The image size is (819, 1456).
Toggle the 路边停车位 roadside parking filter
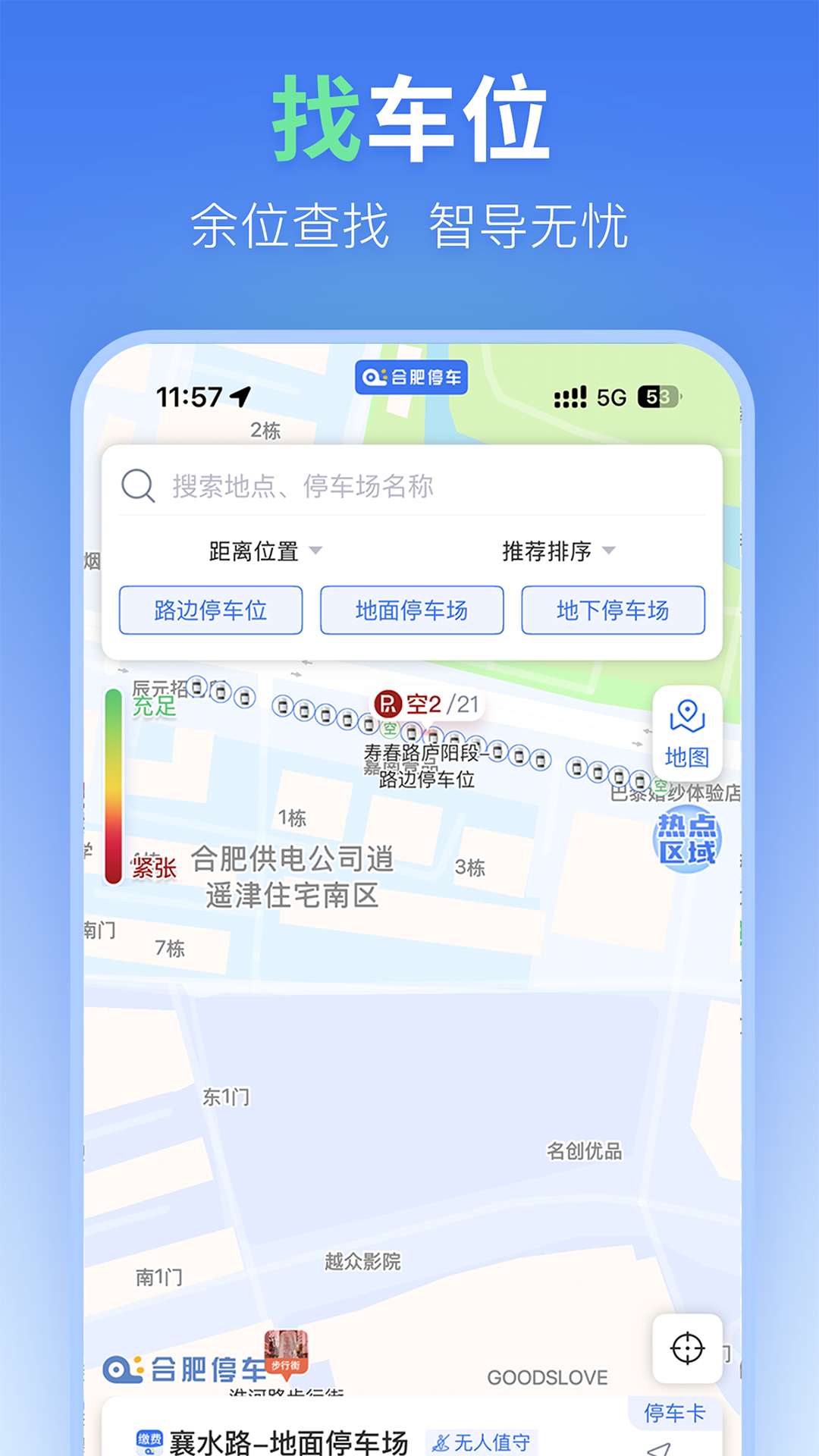[211, 610]
